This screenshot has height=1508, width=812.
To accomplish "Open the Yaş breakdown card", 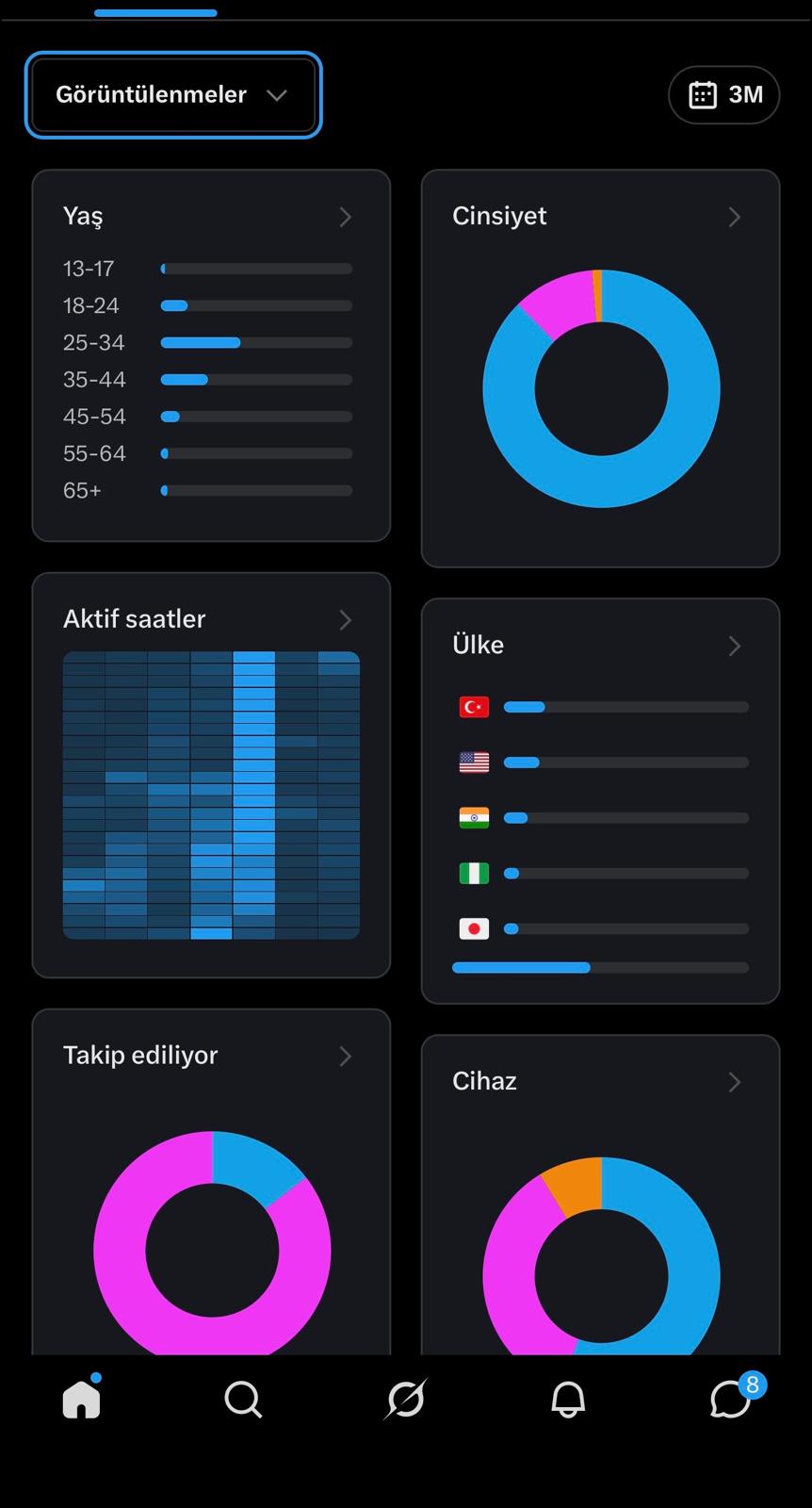I will click(211, 355).
